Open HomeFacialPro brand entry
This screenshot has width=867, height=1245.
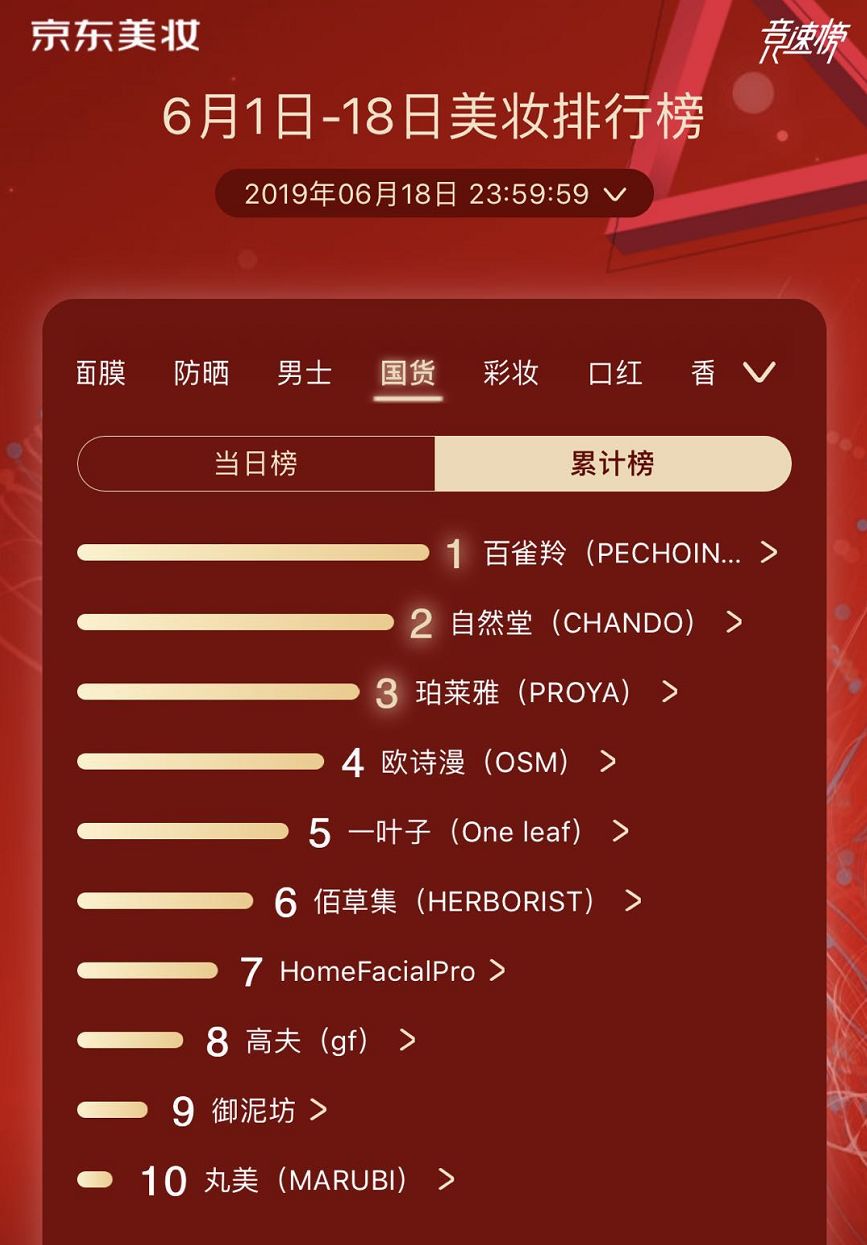coord(378,971)
